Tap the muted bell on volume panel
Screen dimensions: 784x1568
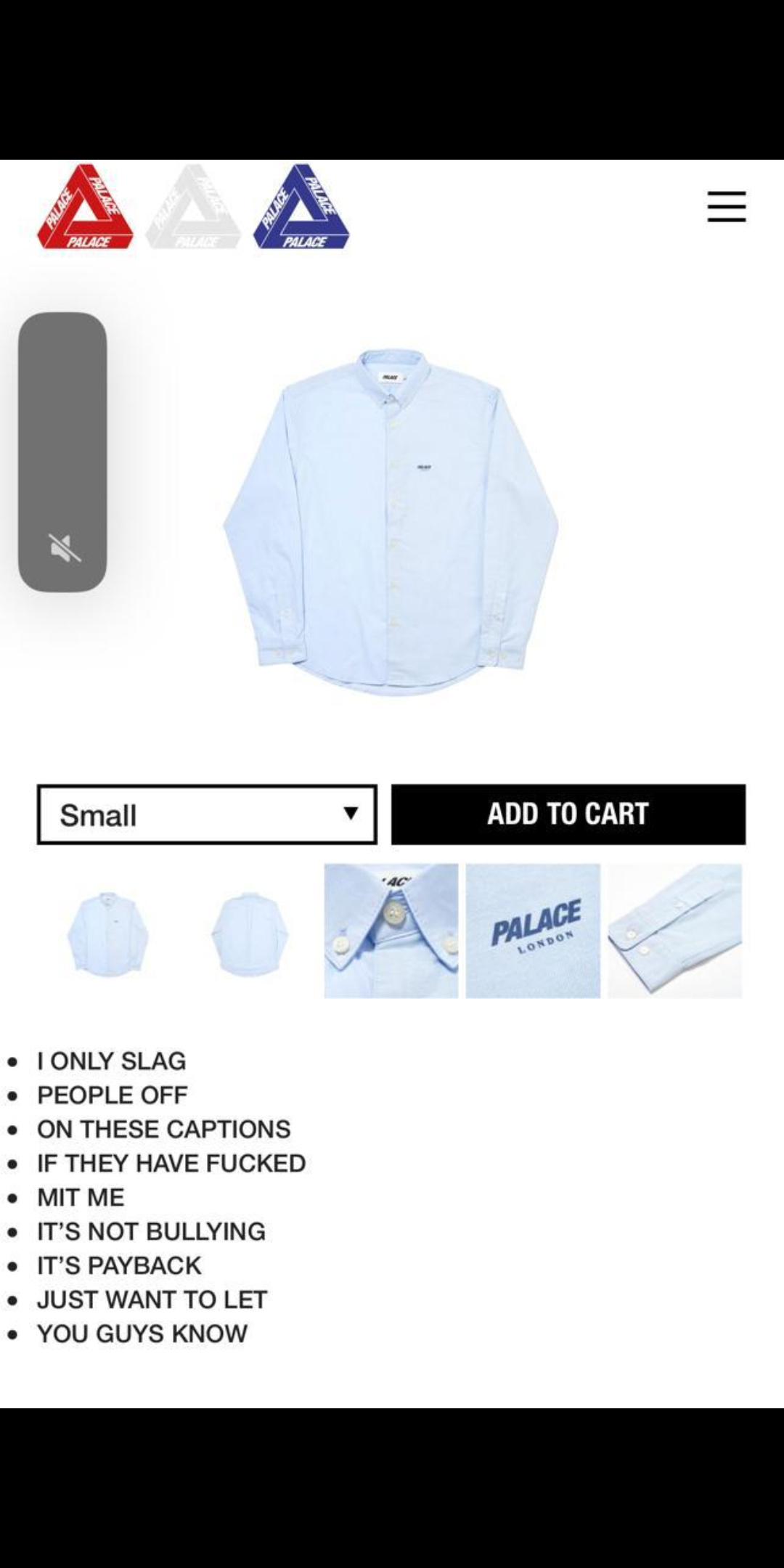point(64,548)
